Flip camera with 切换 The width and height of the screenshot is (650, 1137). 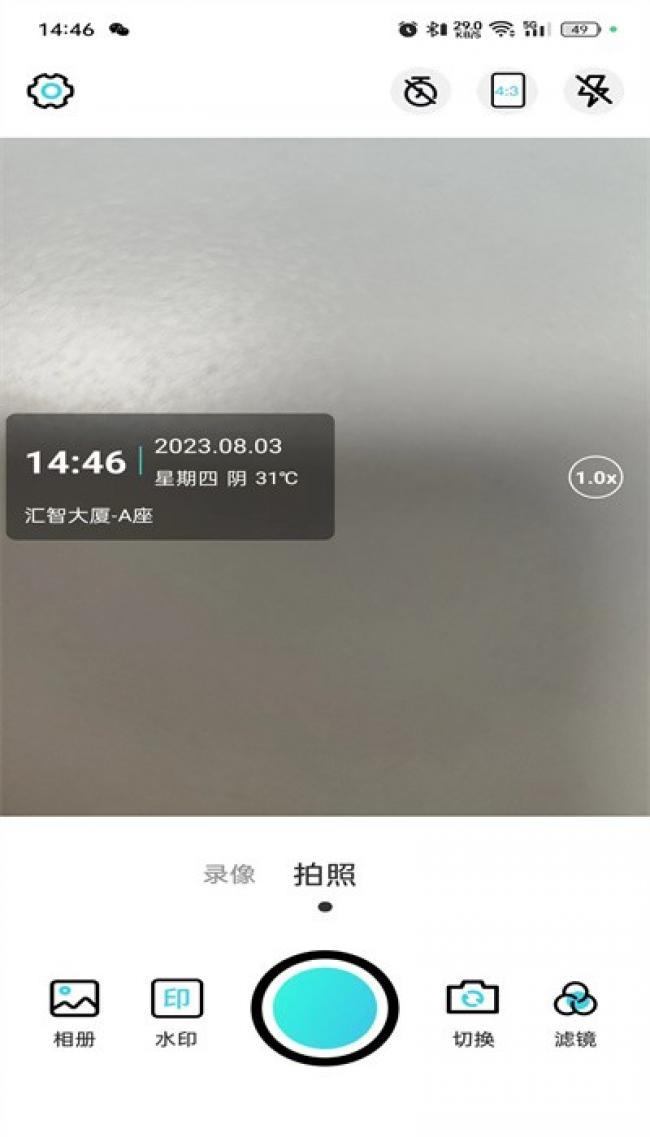(x=473, y=1012)
